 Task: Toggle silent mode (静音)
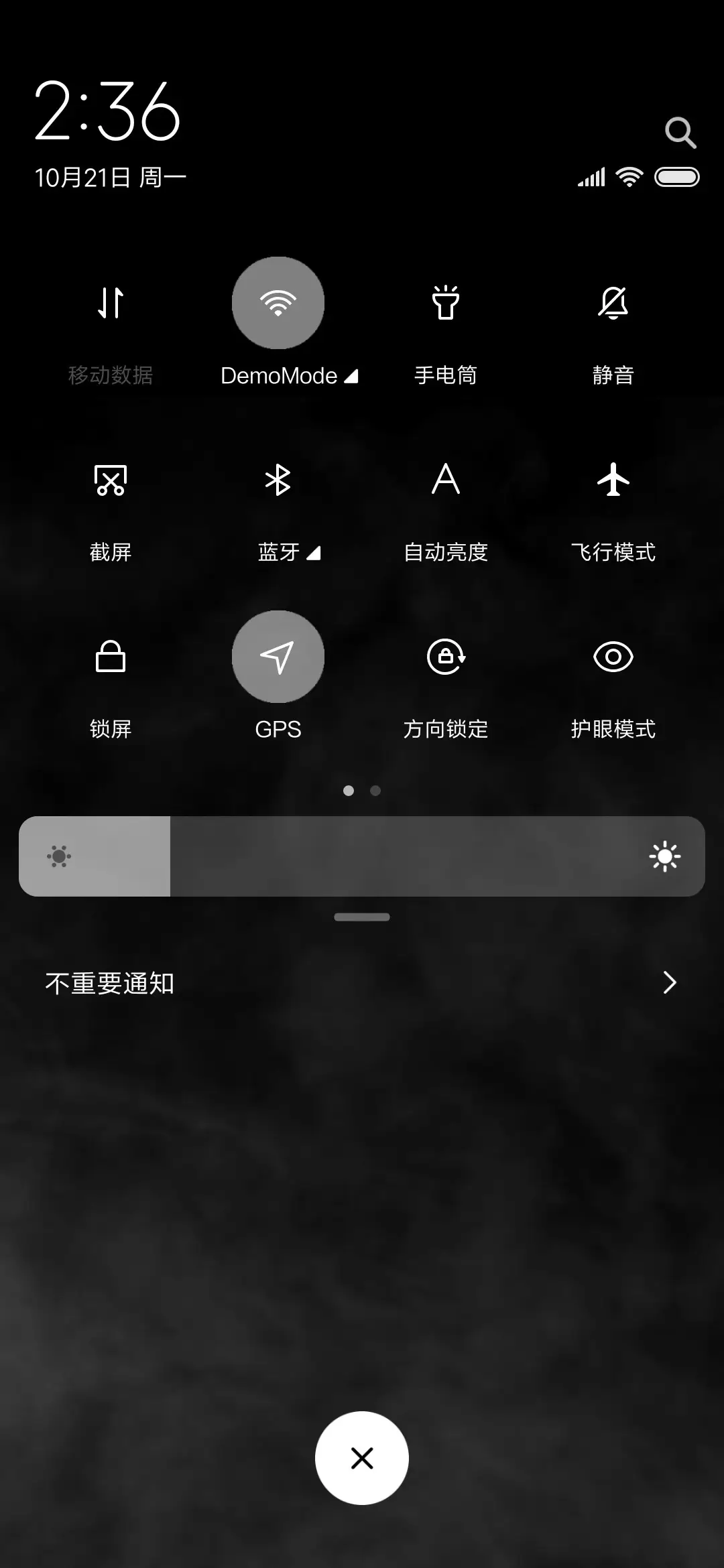click(x=613, y=304)
